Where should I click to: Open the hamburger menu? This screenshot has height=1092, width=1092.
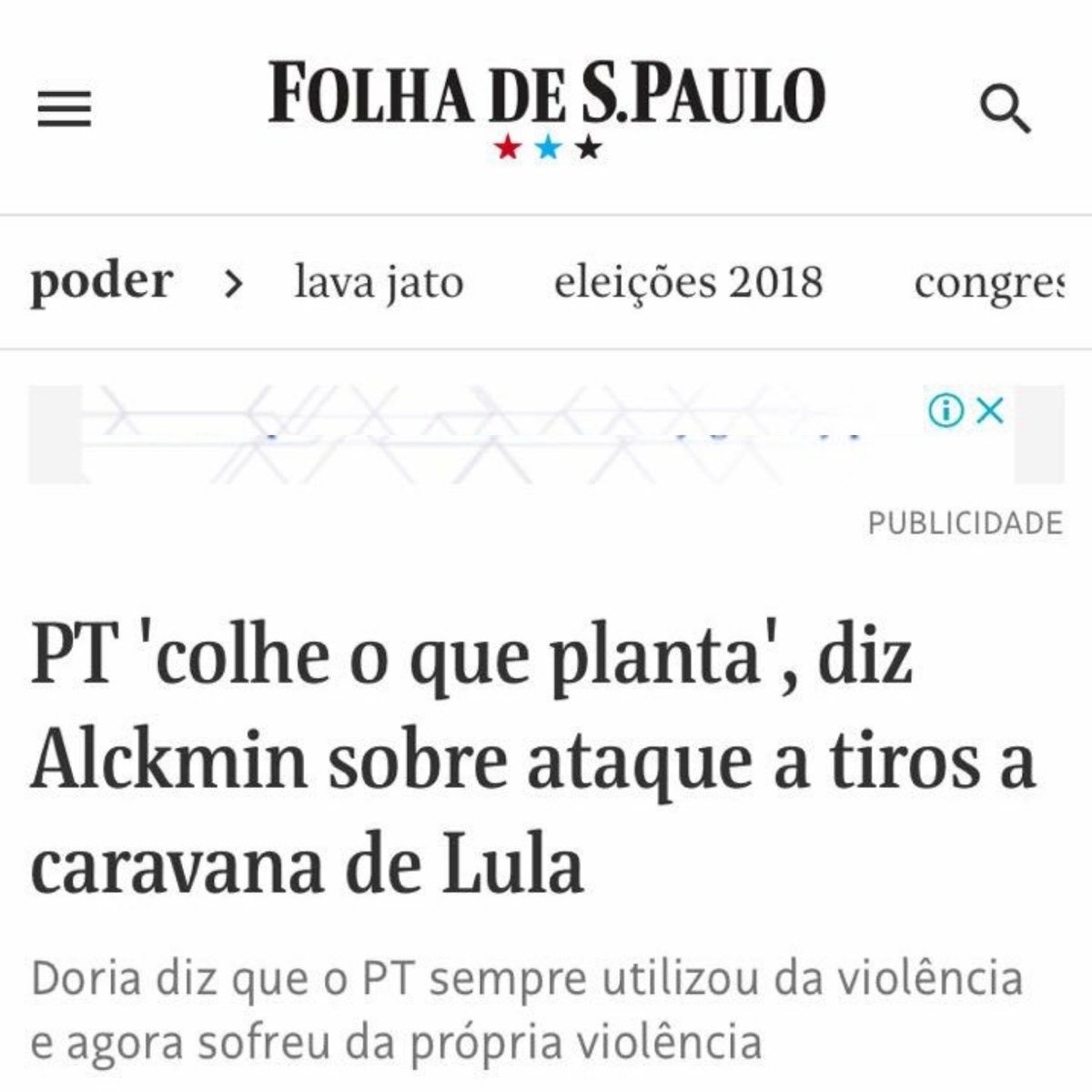(64, 109)
